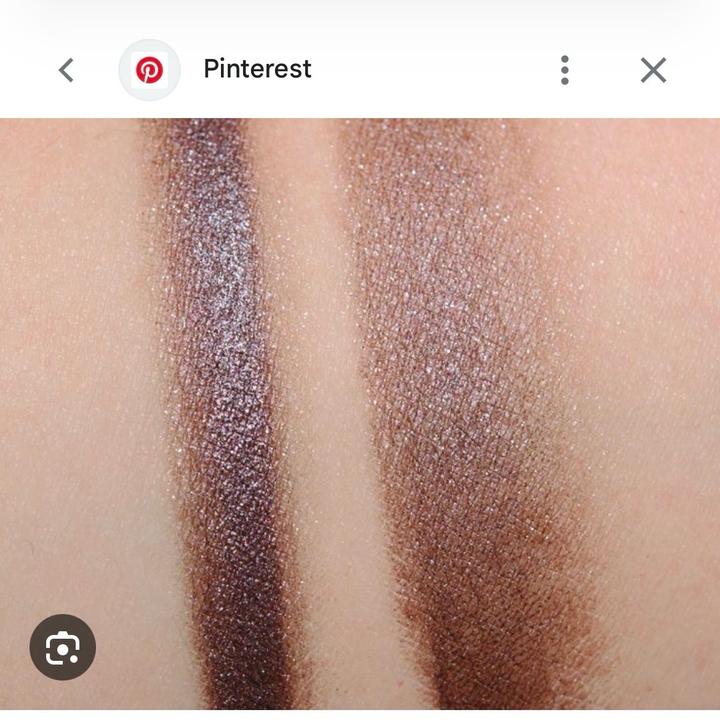This screenshot has height=726, width=720.
Task: Open the Pinterest source link
Action: point(257,69)
